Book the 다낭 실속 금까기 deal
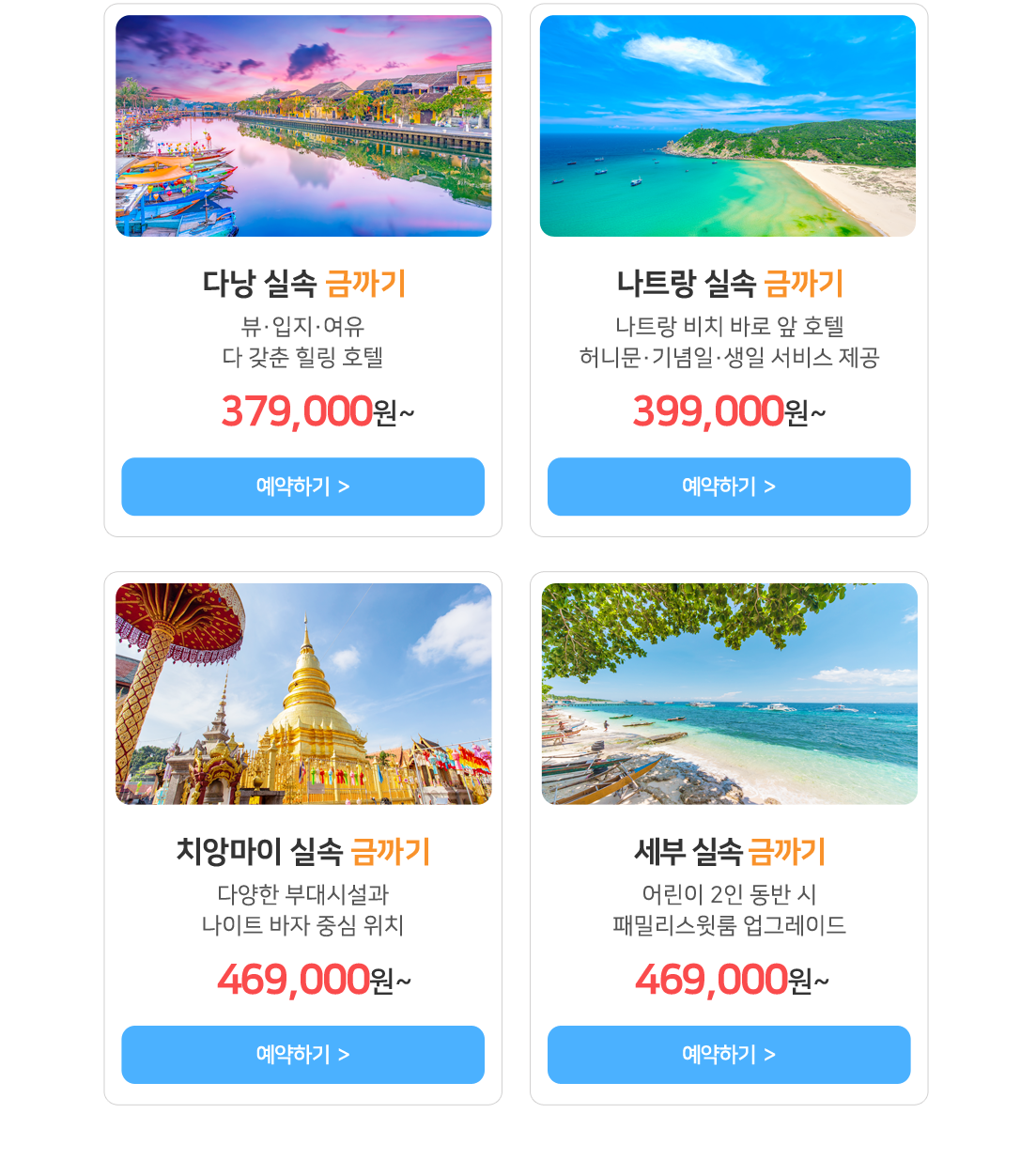This screenshot has width=1036, height=1160. tap(302, 487)
